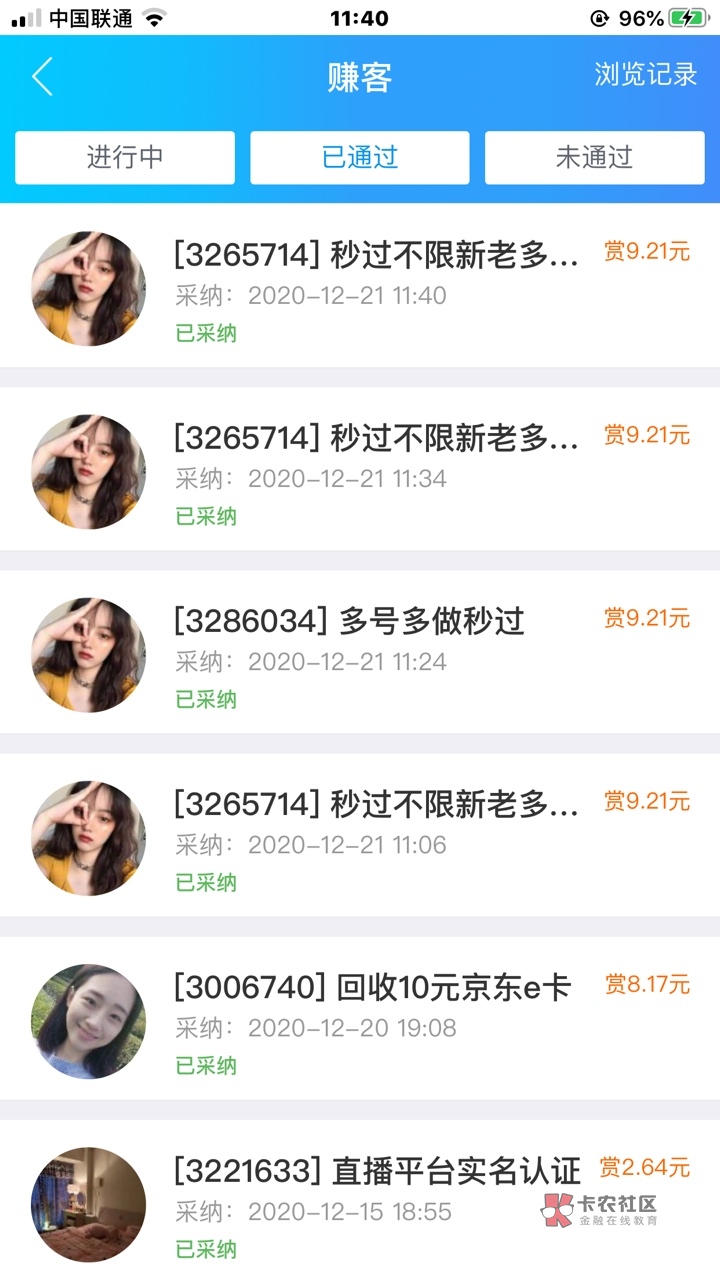The image size is (720, 1280).
Task: Show the 未通过 tab
Action: [x=594, y=158]
